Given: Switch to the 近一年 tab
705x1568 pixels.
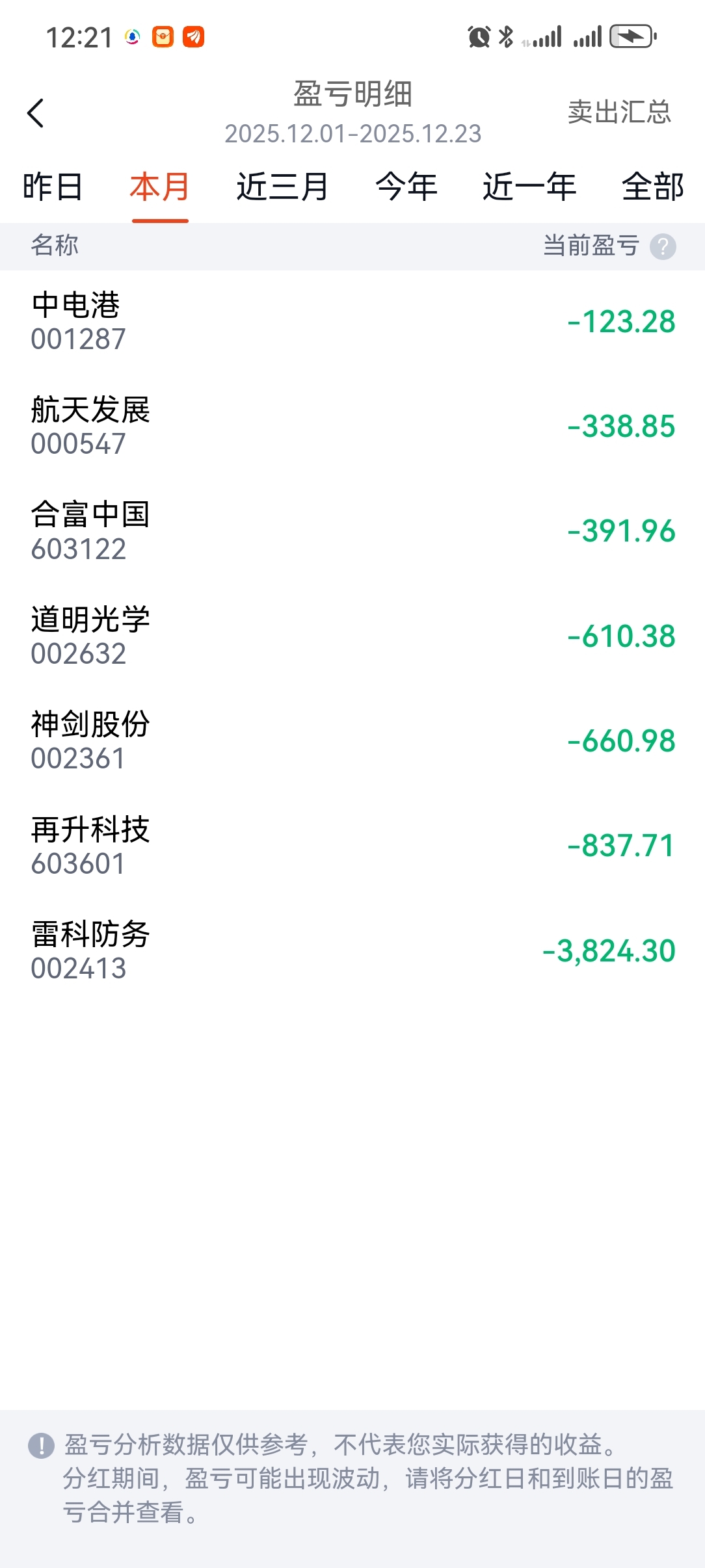Looking at the screenshot, I should 529,187.
